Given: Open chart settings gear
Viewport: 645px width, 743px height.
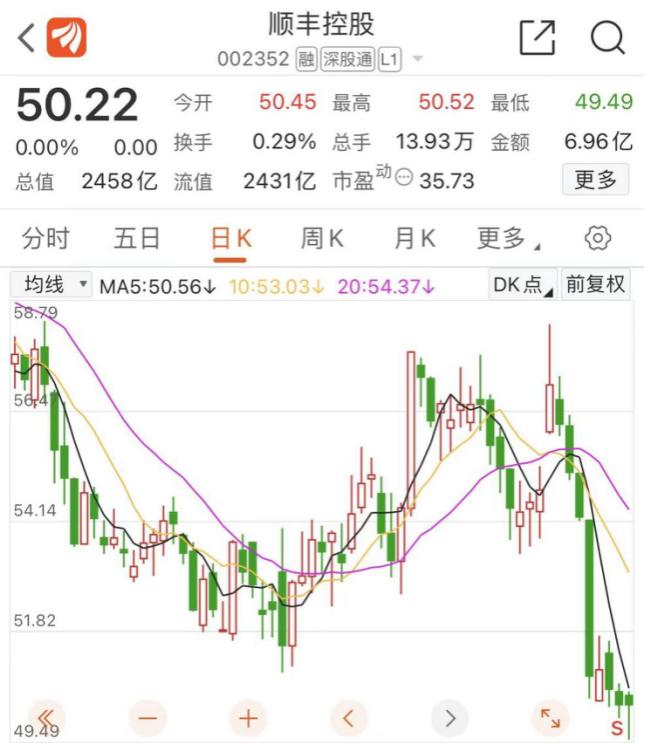Looking at the screenshot, I should click(x=598, y=238).
